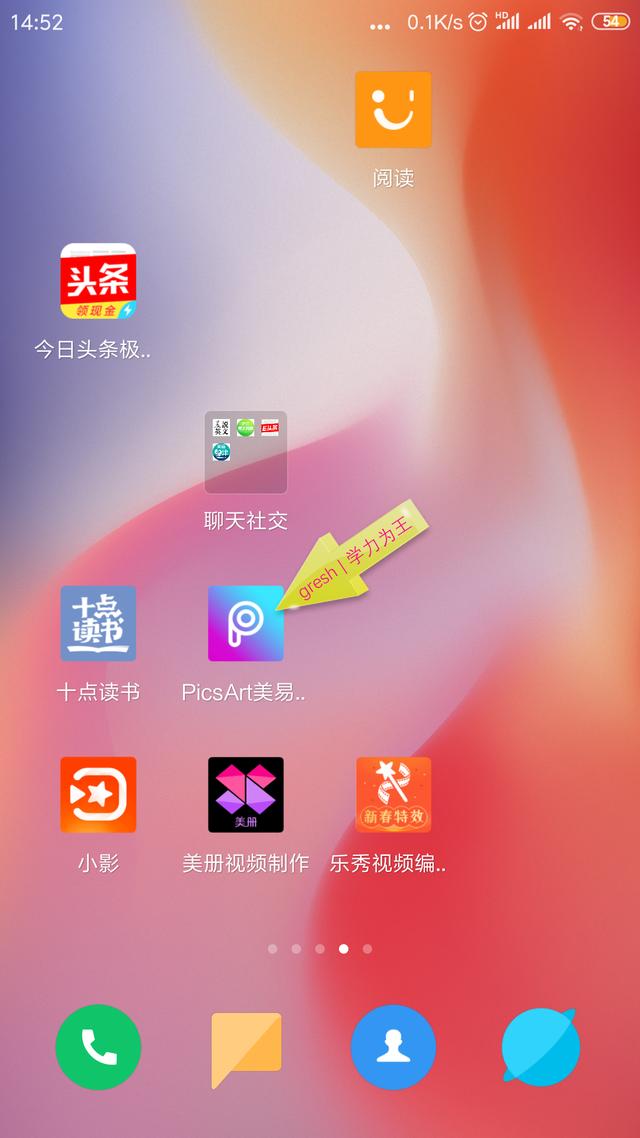
Task: Open the messages app in dock
Action: pos(246,1047)
